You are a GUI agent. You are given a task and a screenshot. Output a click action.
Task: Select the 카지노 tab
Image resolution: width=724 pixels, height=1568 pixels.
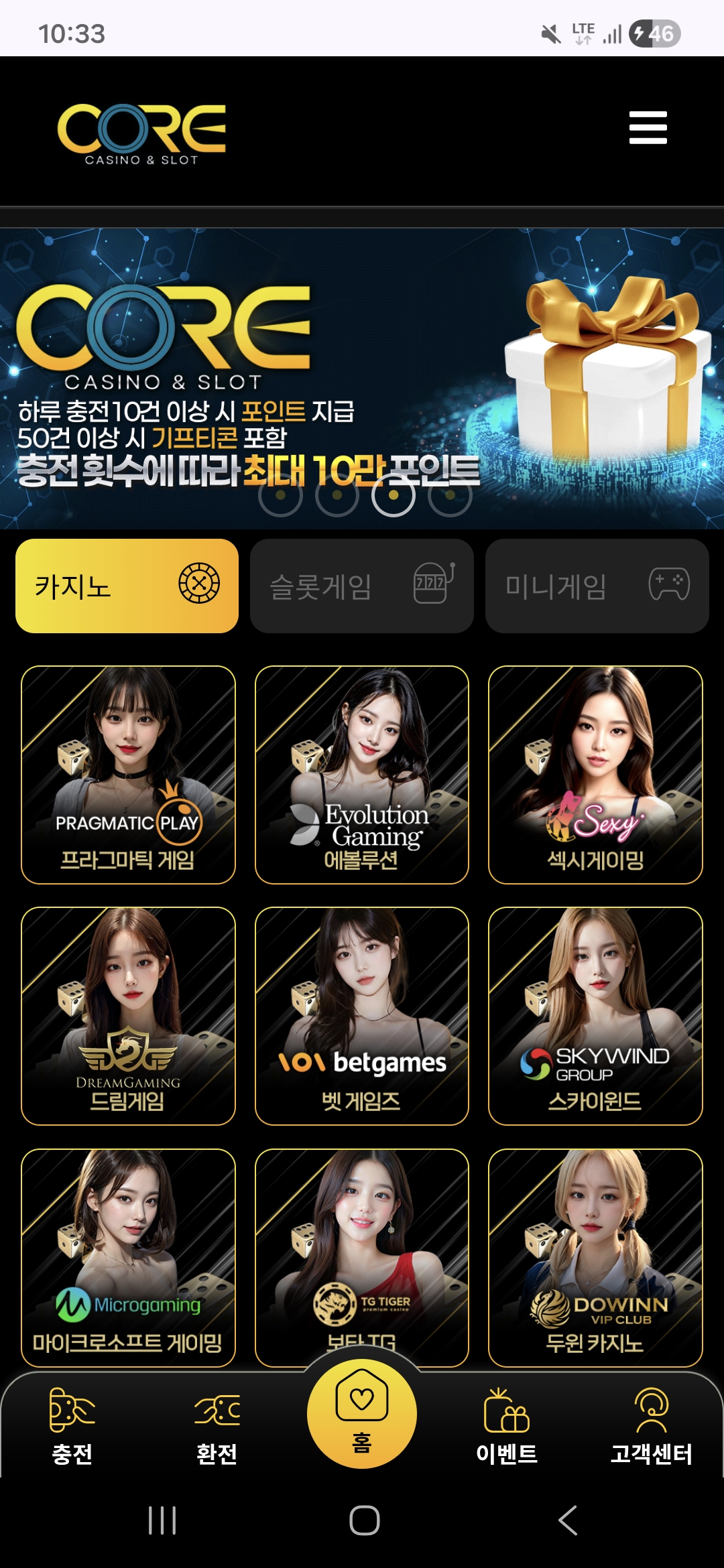tap(127, 586)
